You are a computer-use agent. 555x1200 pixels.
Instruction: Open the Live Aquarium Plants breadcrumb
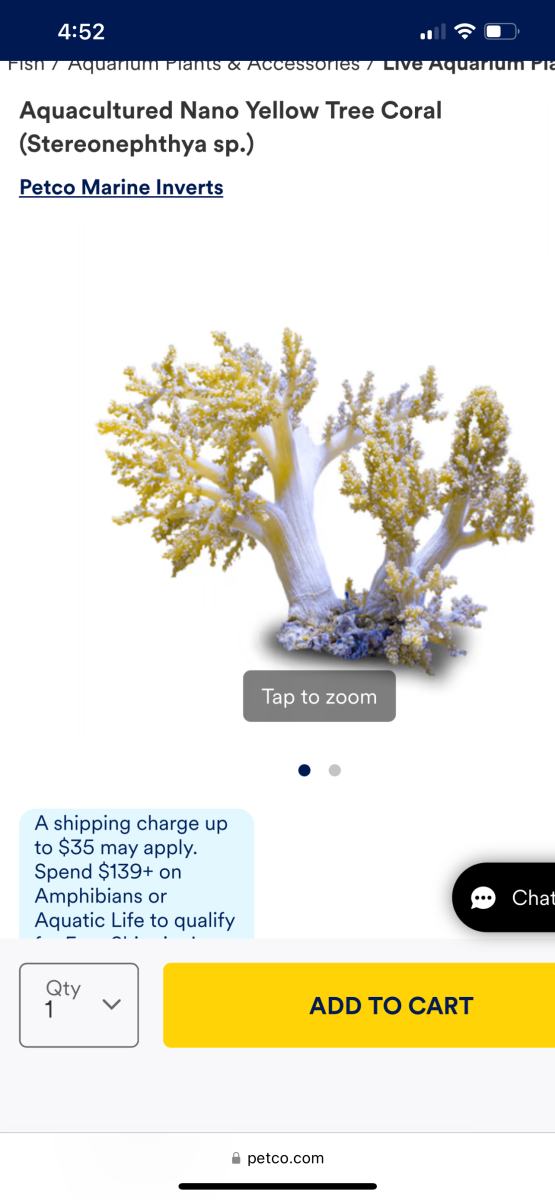[468, 64]
